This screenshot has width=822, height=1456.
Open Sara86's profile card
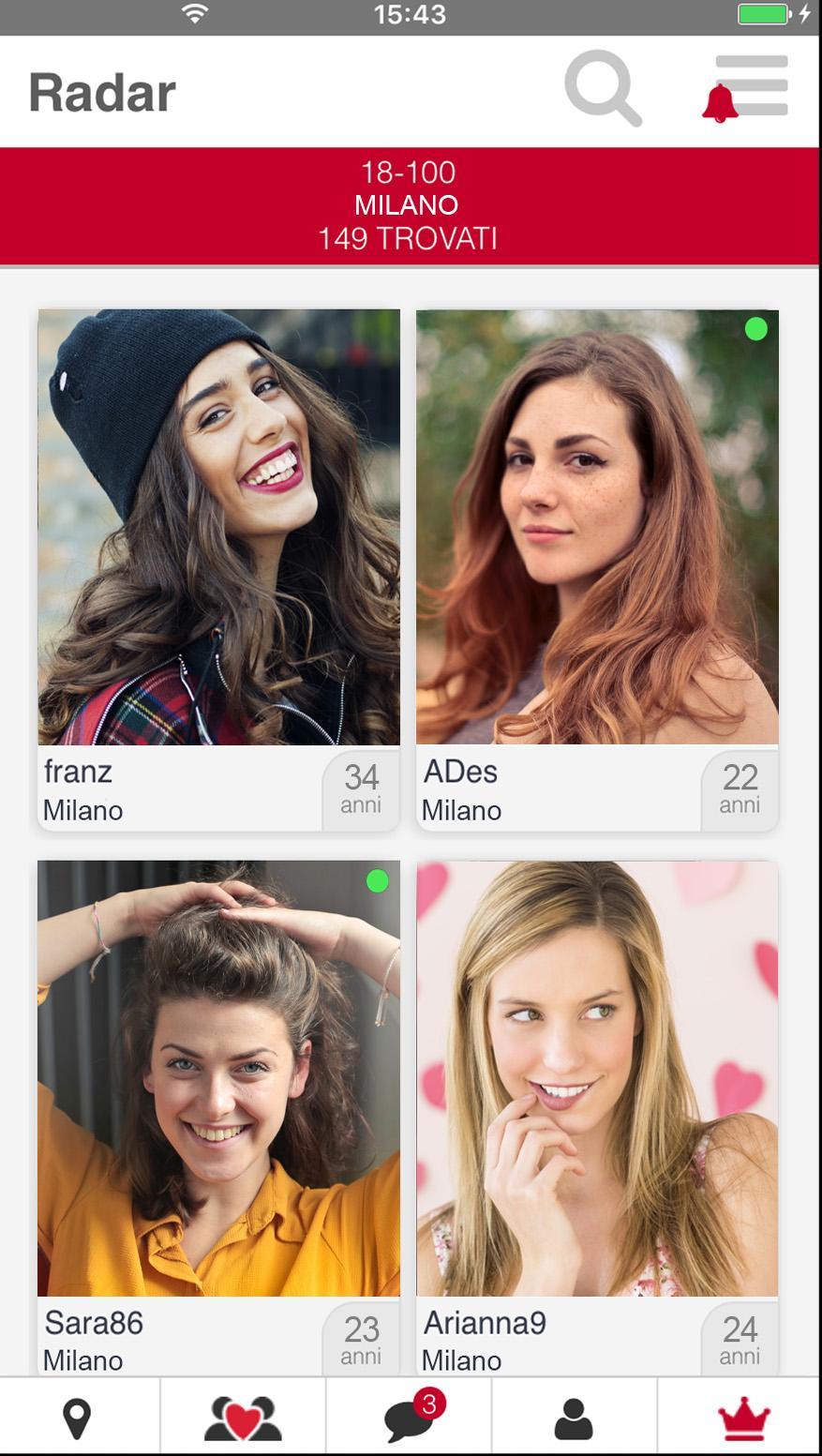tap(218, 1116)
